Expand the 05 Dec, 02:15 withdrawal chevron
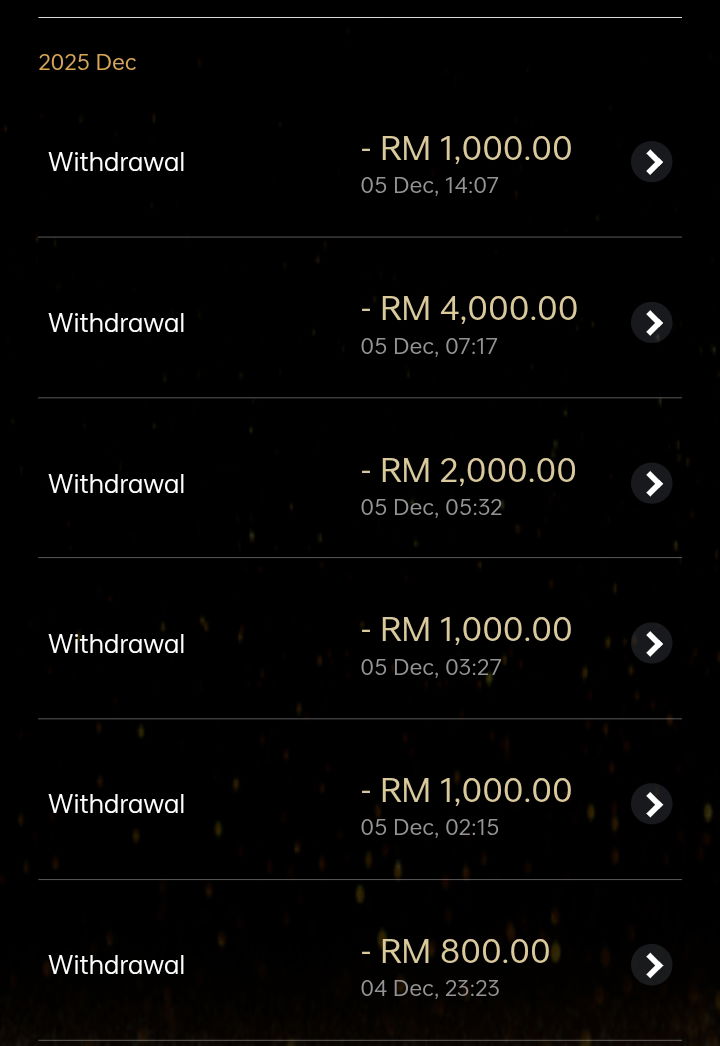720x1046 pixels. point(651,804)
